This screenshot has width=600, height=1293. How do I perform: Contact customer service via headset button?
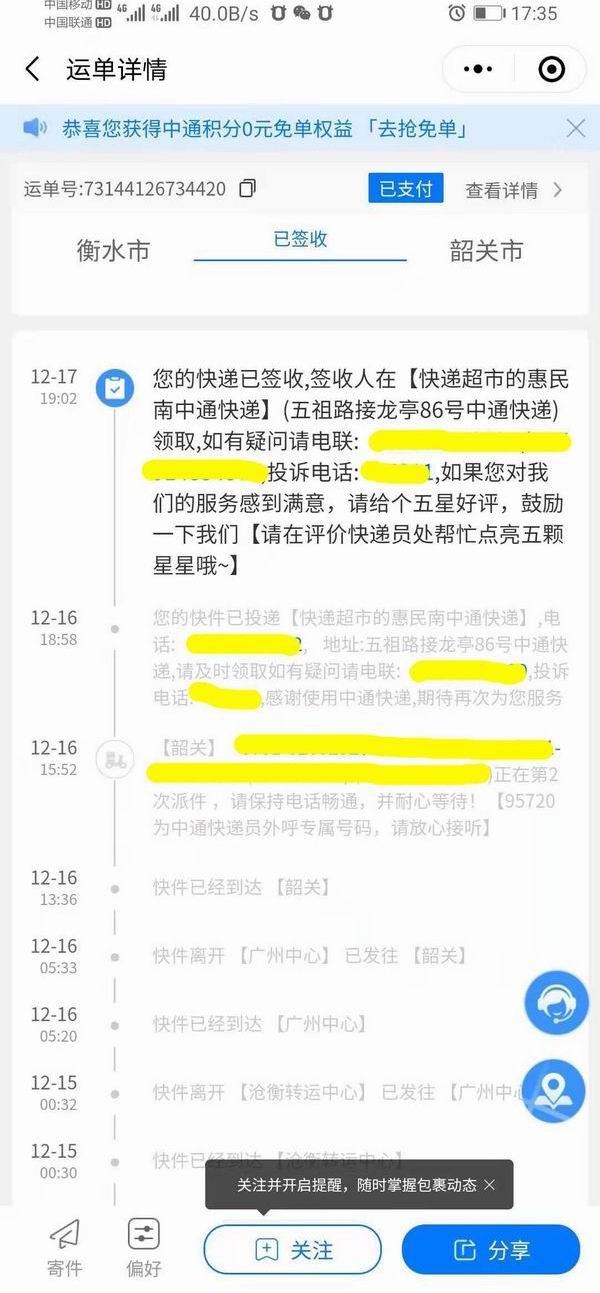pyautogui.click(x=555, y=1002)
